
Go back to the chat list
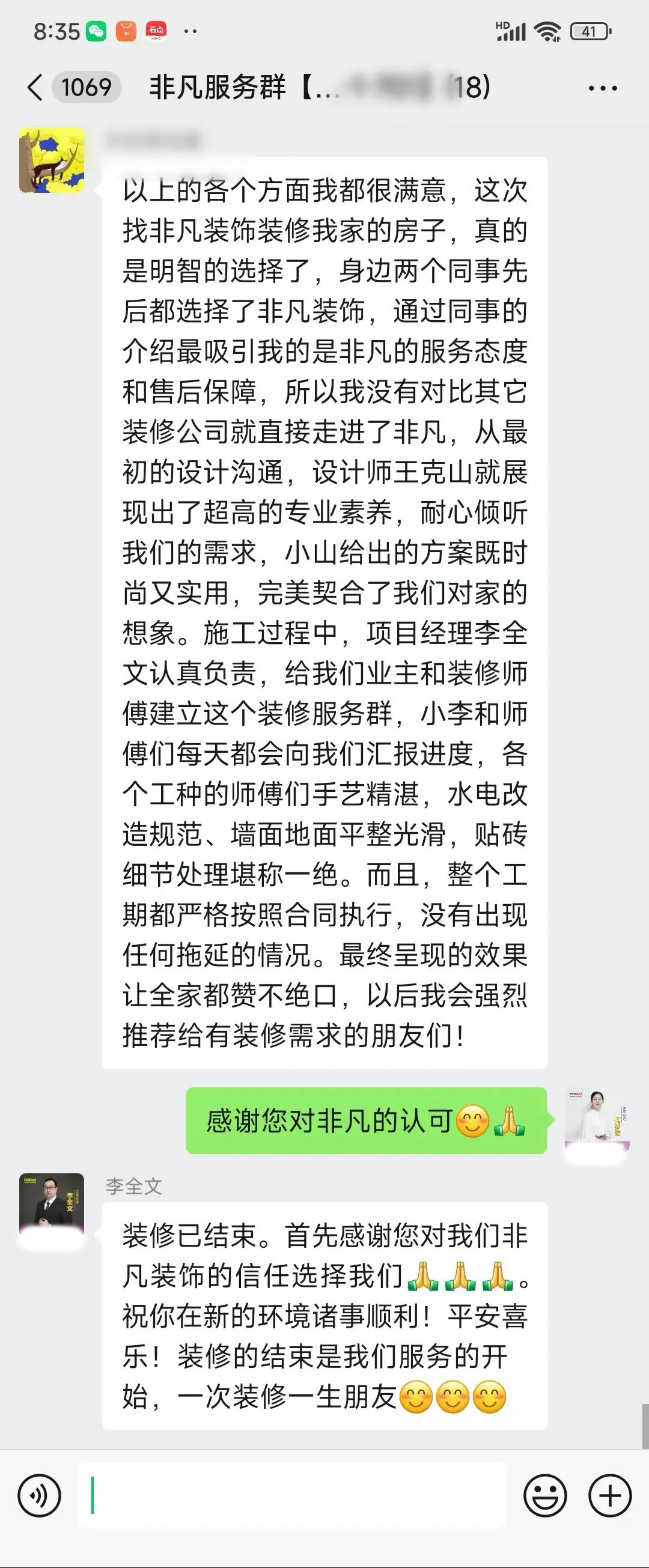[x=35, y=88]
